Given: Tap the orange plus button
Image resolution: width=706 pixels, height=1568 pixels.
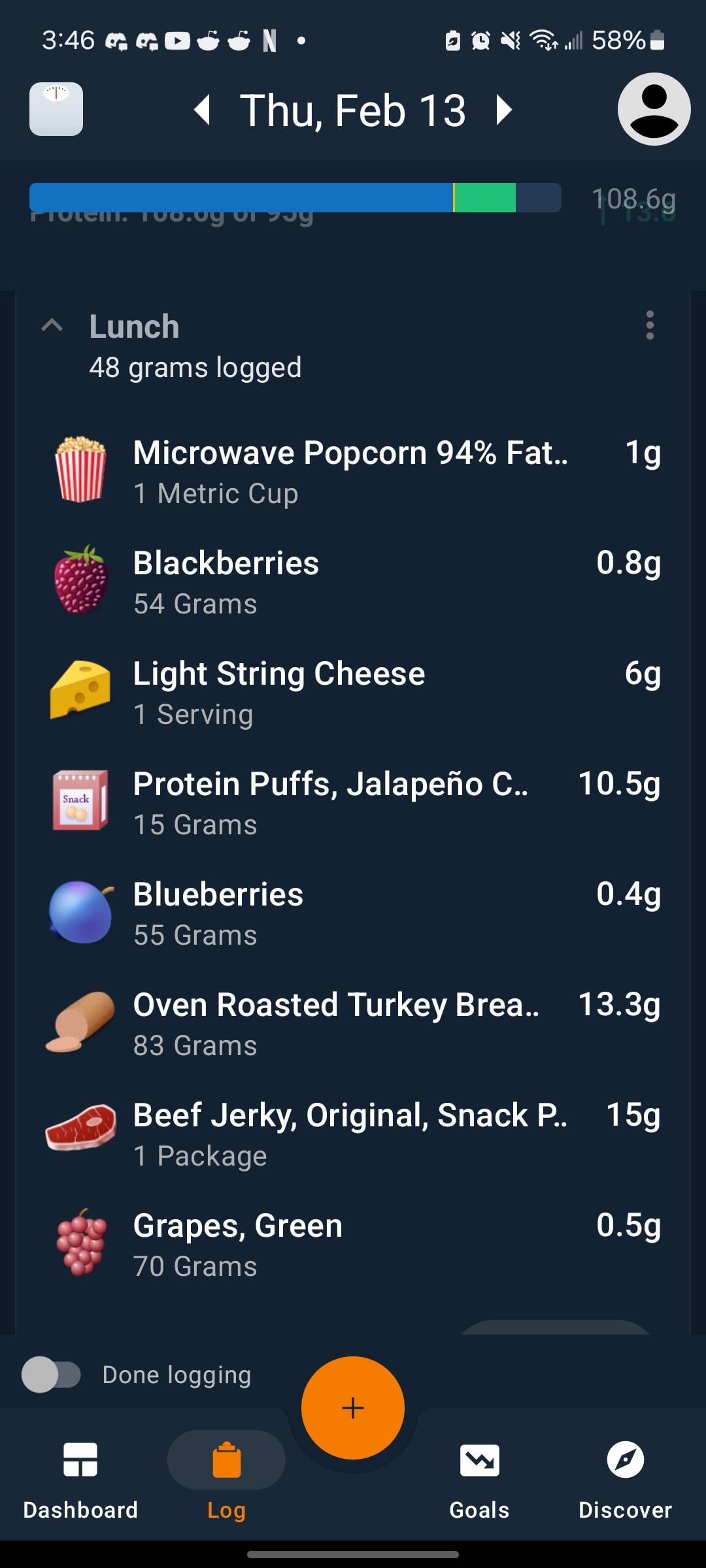Looking at the screenshot, I should pos(353,1407).
